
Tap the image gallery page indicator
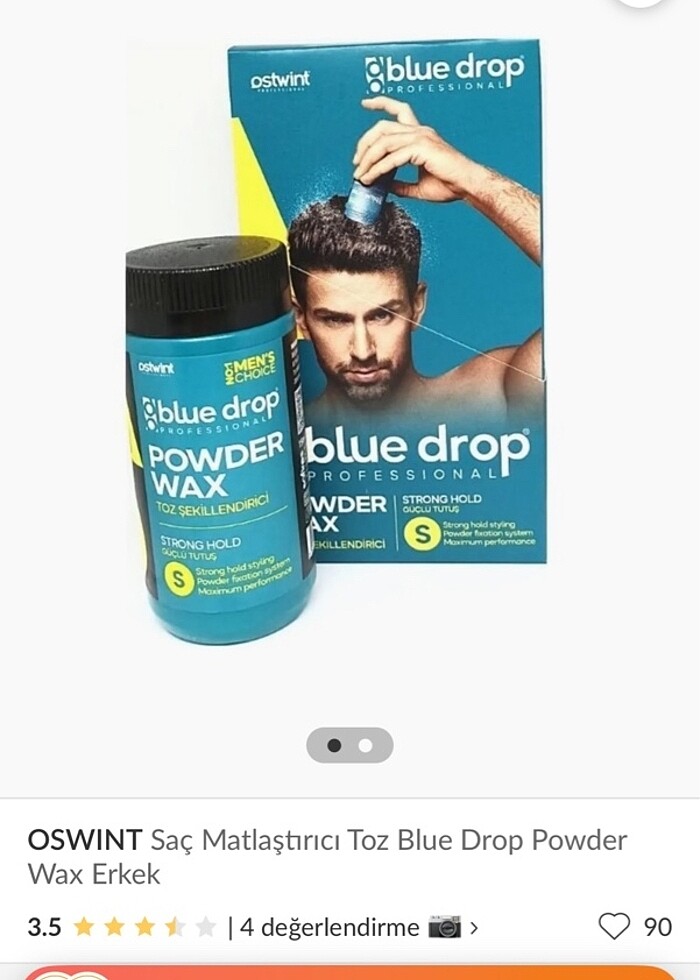point(349,745)
